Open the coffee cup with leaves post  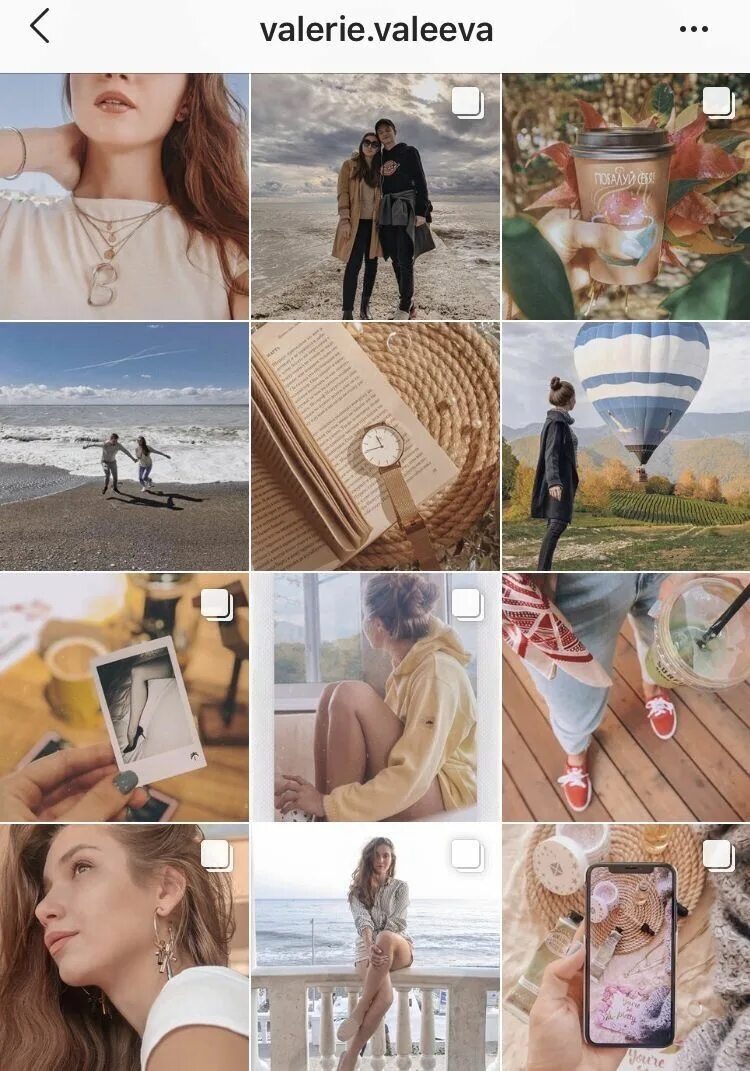click(626, 196)
